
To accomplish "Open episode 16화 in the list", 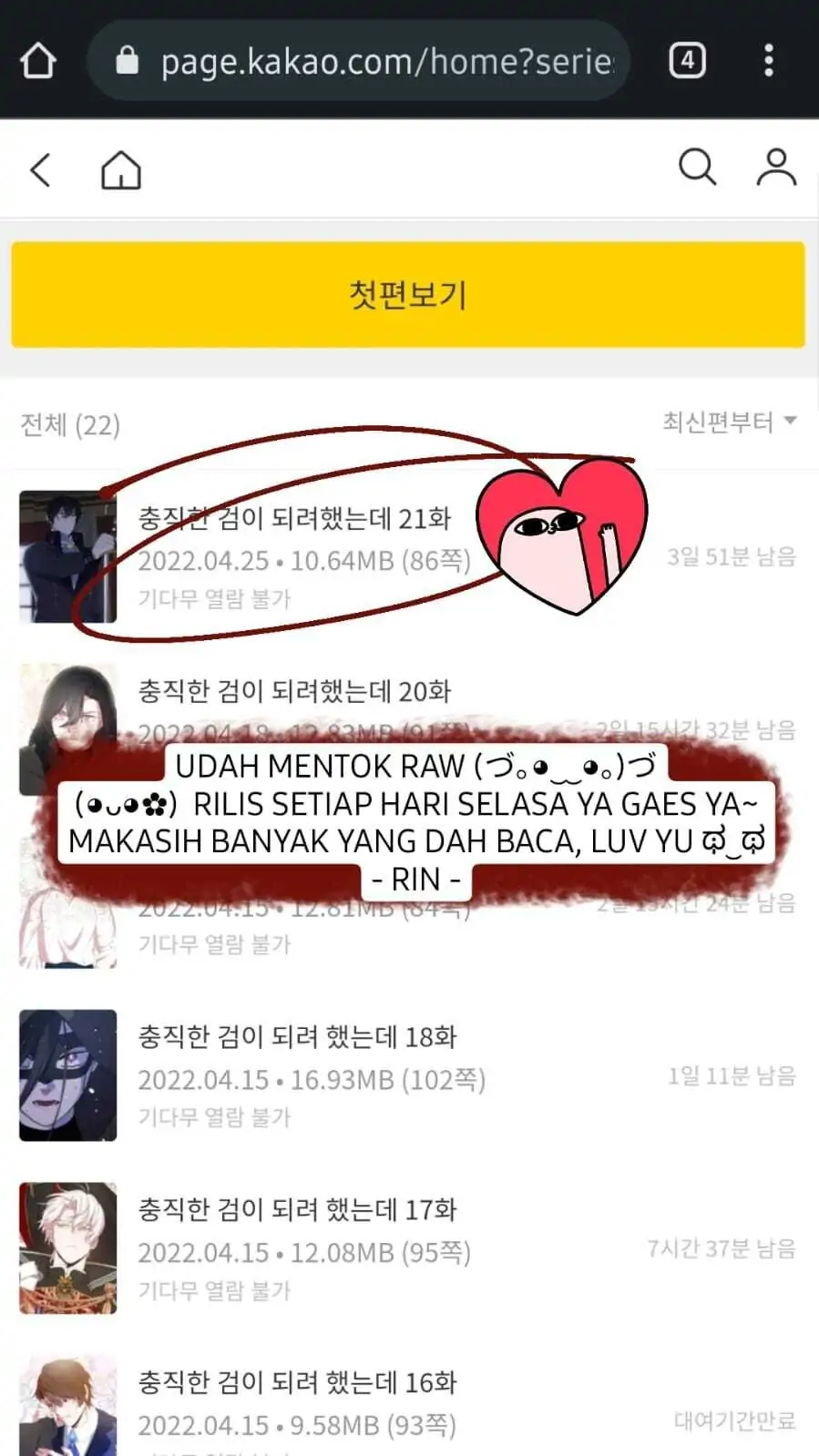I will pos(297,1383).
